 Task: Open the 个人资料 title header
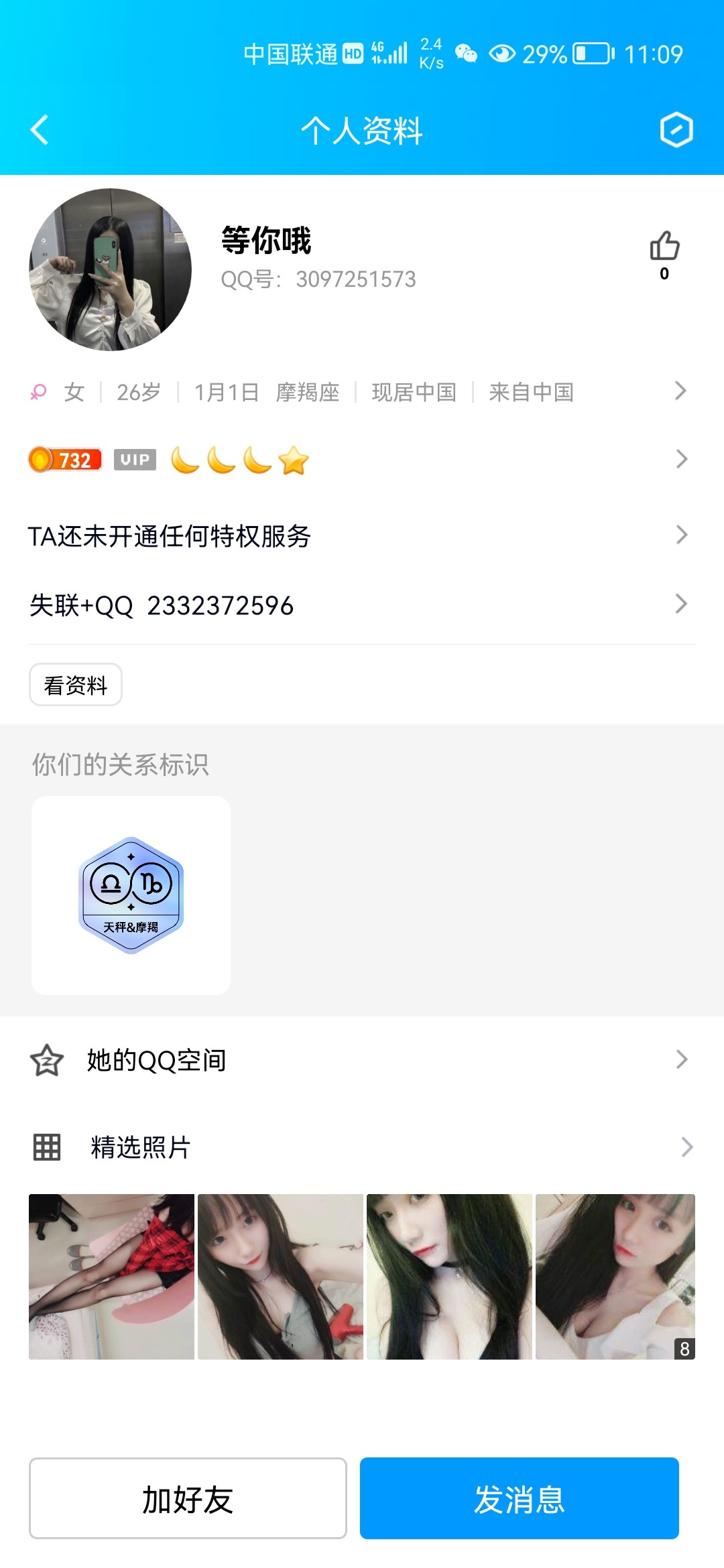coord(362,131)
